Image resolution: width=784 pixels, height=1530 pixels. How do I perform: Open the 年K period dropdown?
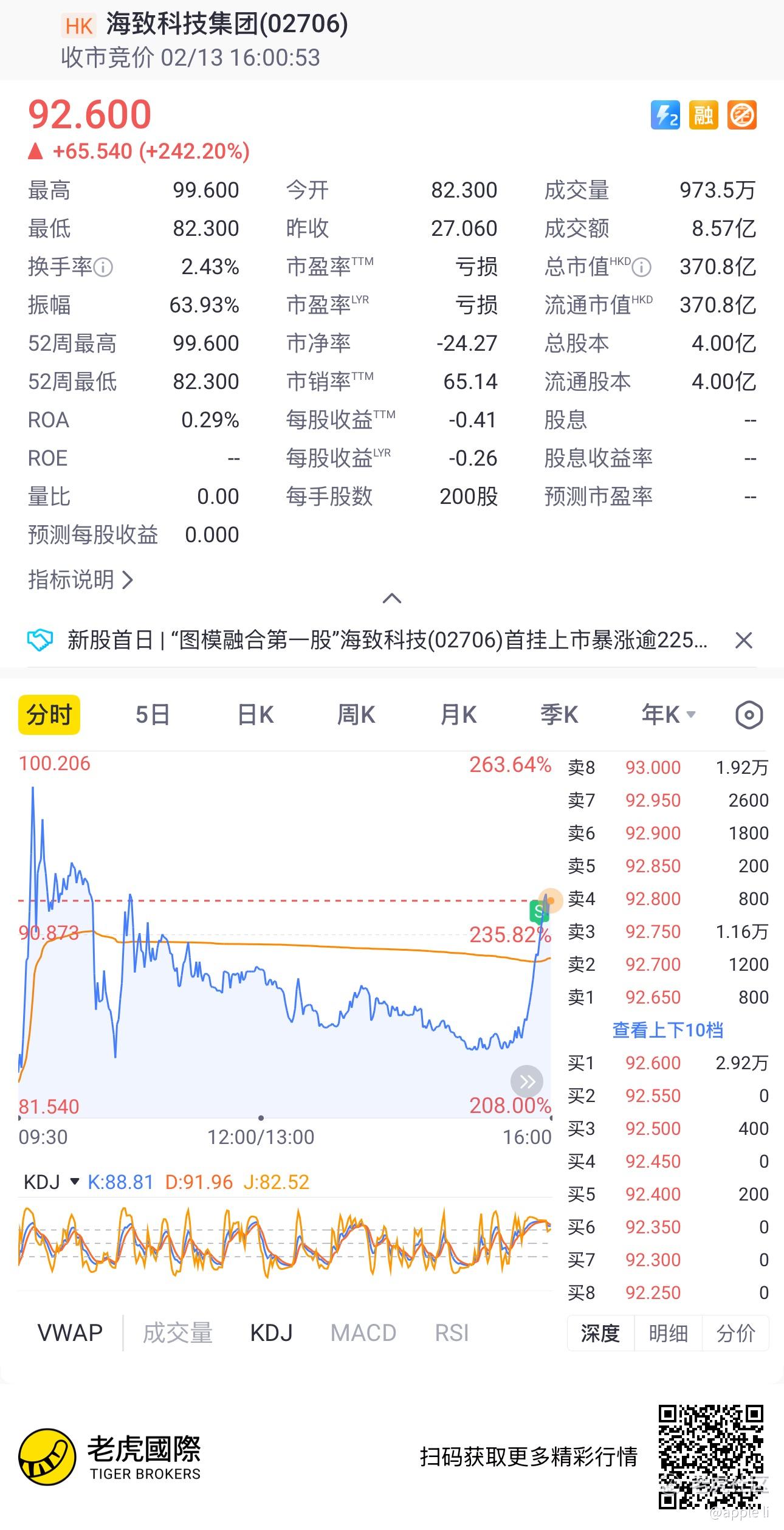point(669,715)
